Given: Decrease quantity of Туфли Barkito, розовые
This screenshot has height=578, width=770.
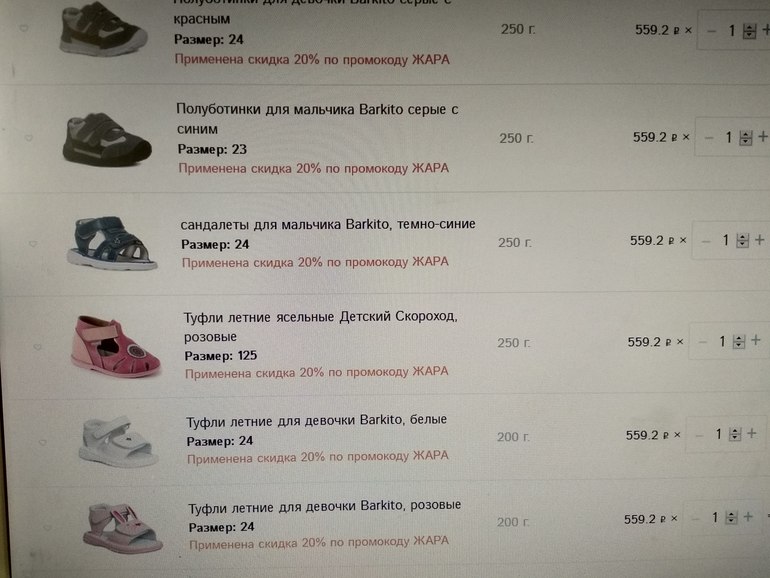Looking at the screenshot, I should click(x=695, y=519).
